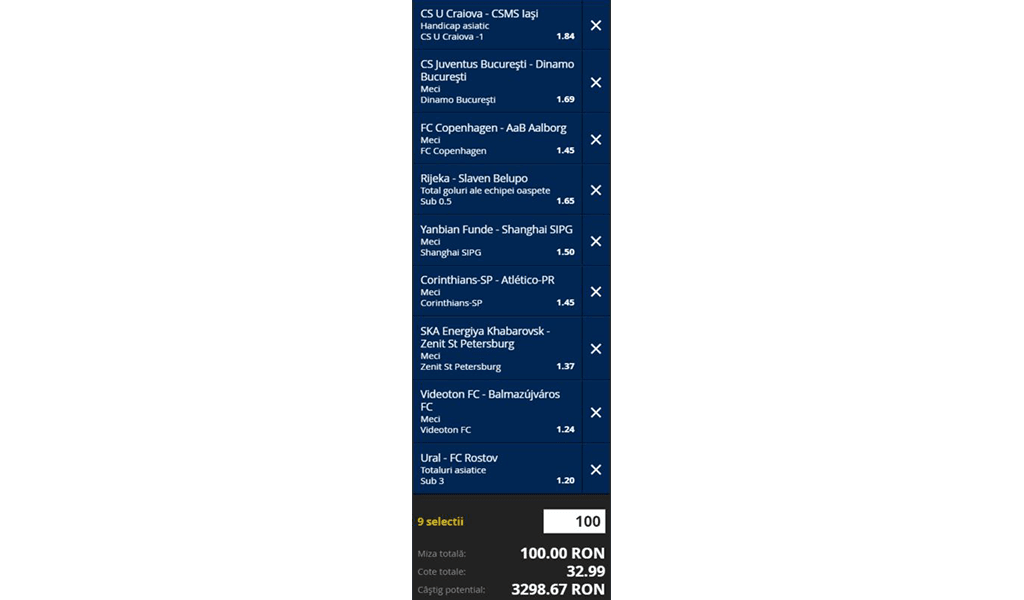
Task: Remove Videoton FC - Balmazújváros FC bet
Action: (x=596, y=412)
